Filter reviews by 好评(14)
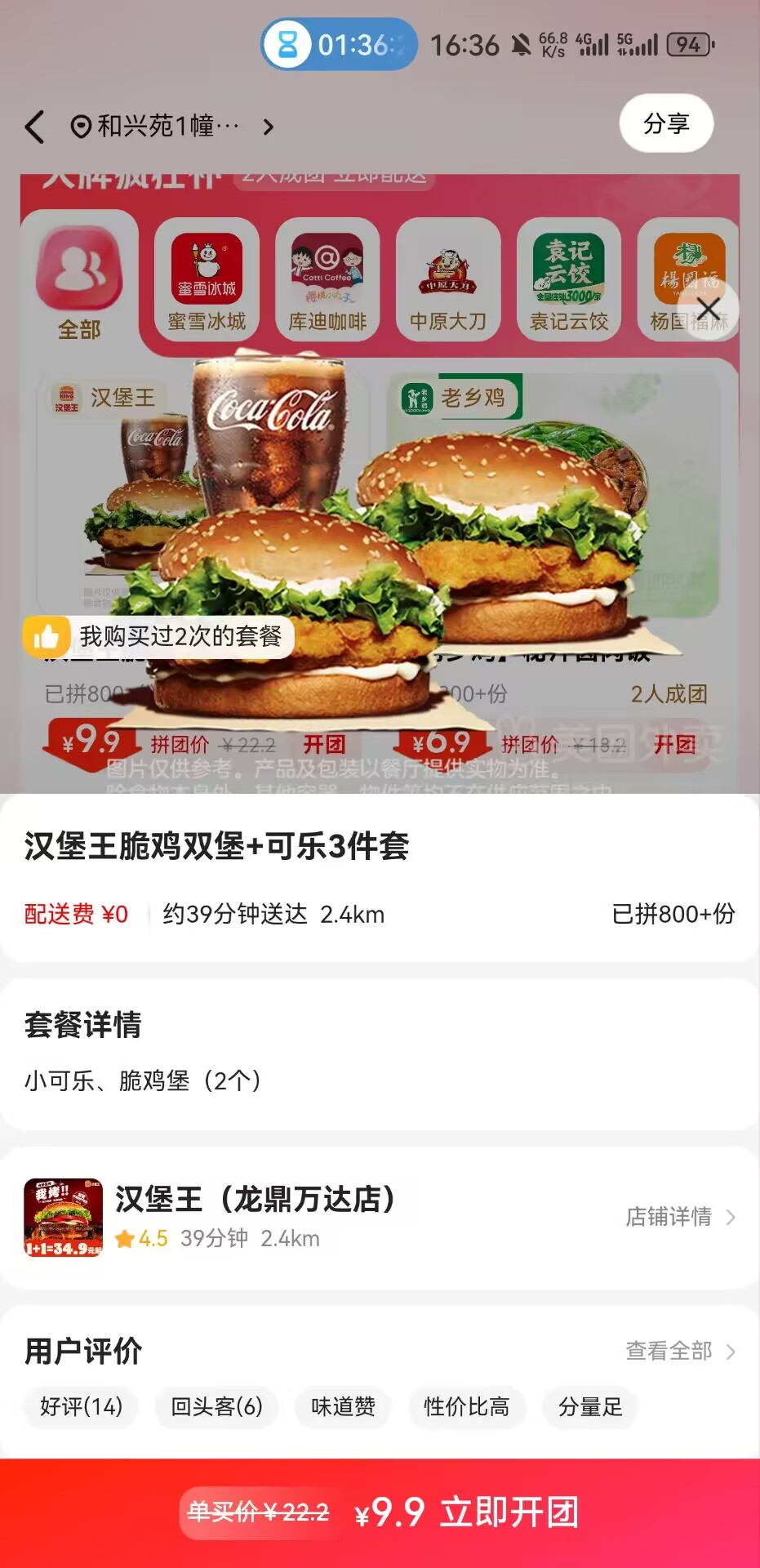760x1568 pixels. coord(81,1406)
